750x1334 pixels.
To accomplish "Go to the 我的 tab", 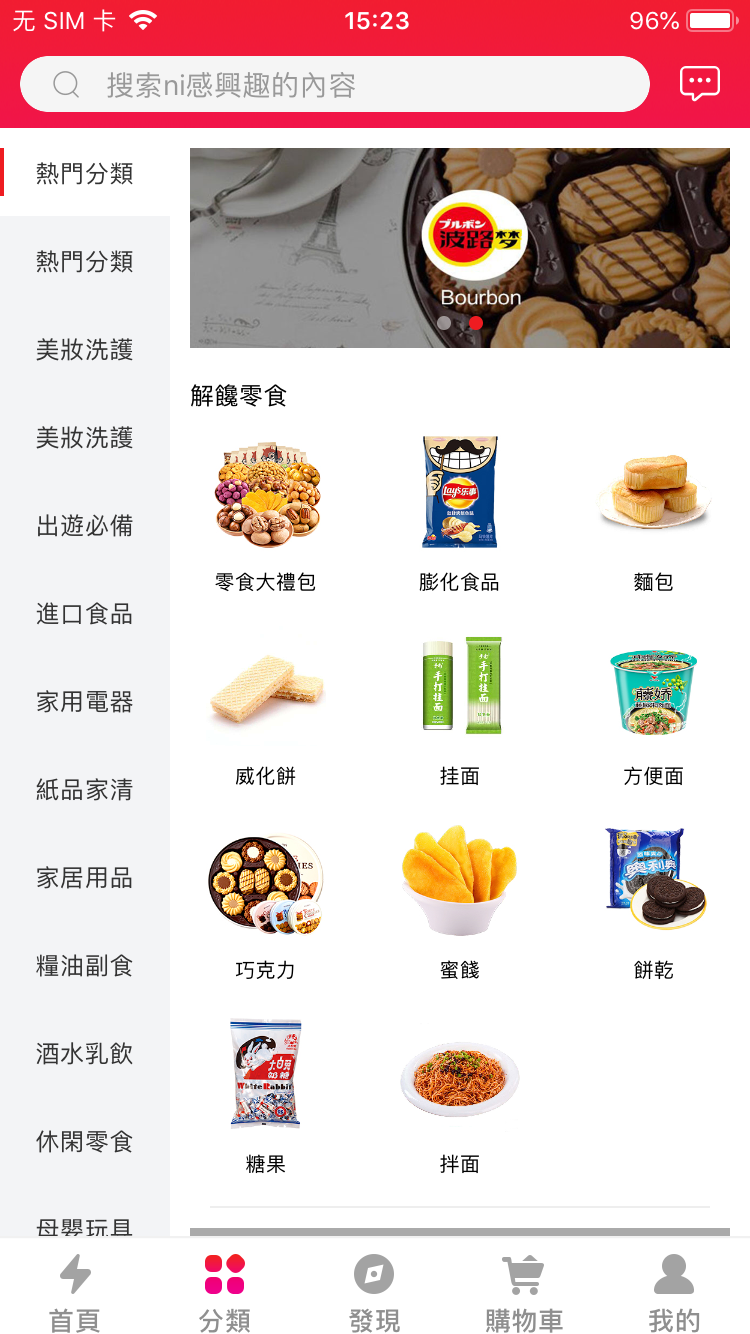I will (x=675, y=1293).
